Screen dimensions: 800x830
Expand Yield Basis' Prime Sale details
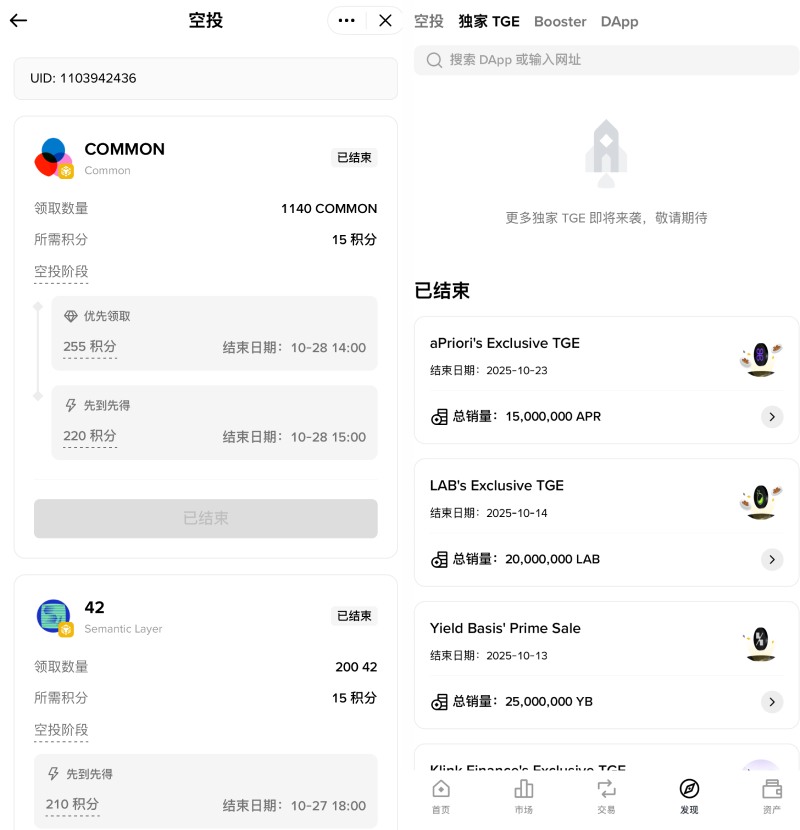coord(772,701)
